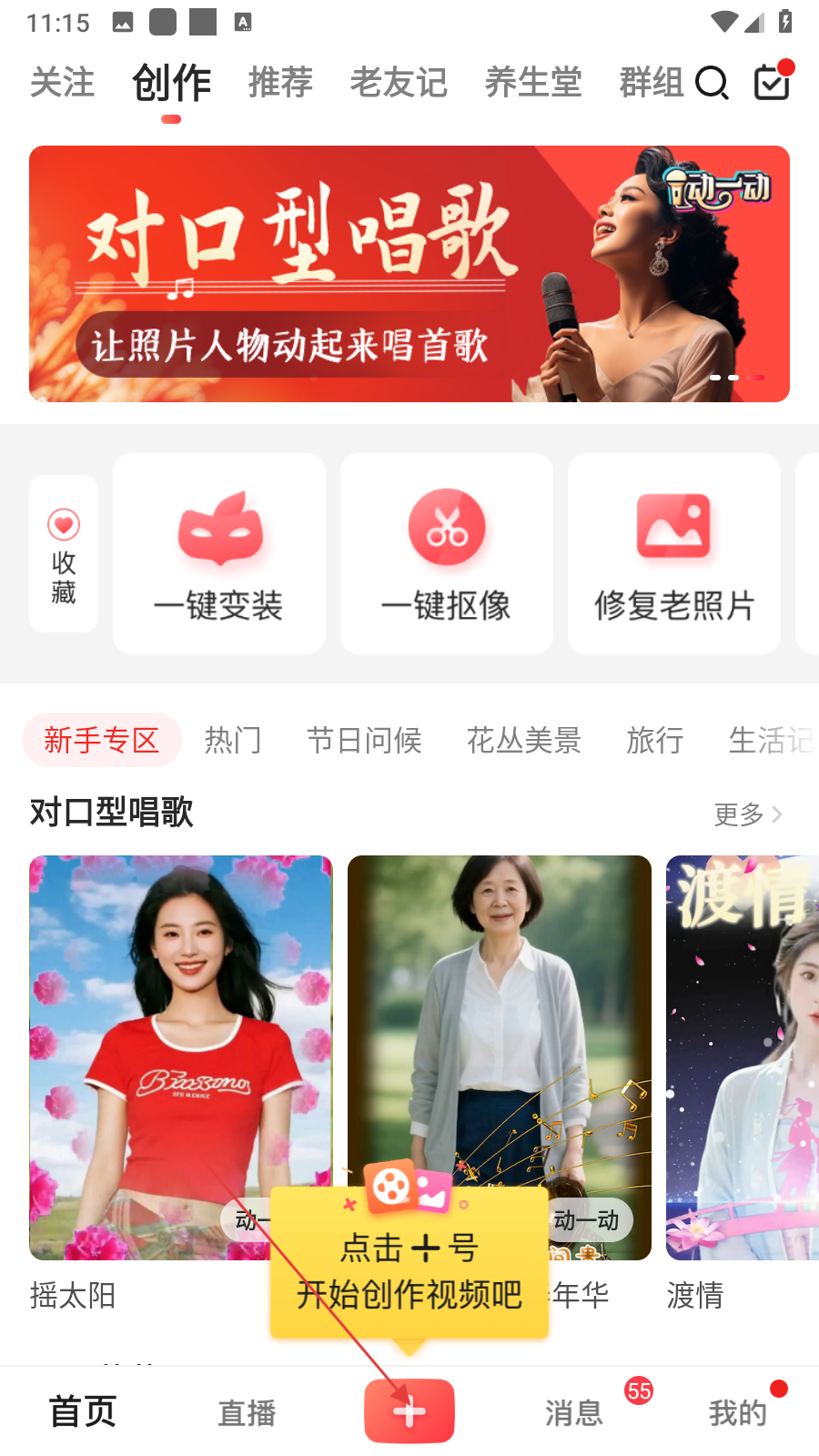
Task: Open the 收藏 favorites button
Action: [x=64, y=553]
